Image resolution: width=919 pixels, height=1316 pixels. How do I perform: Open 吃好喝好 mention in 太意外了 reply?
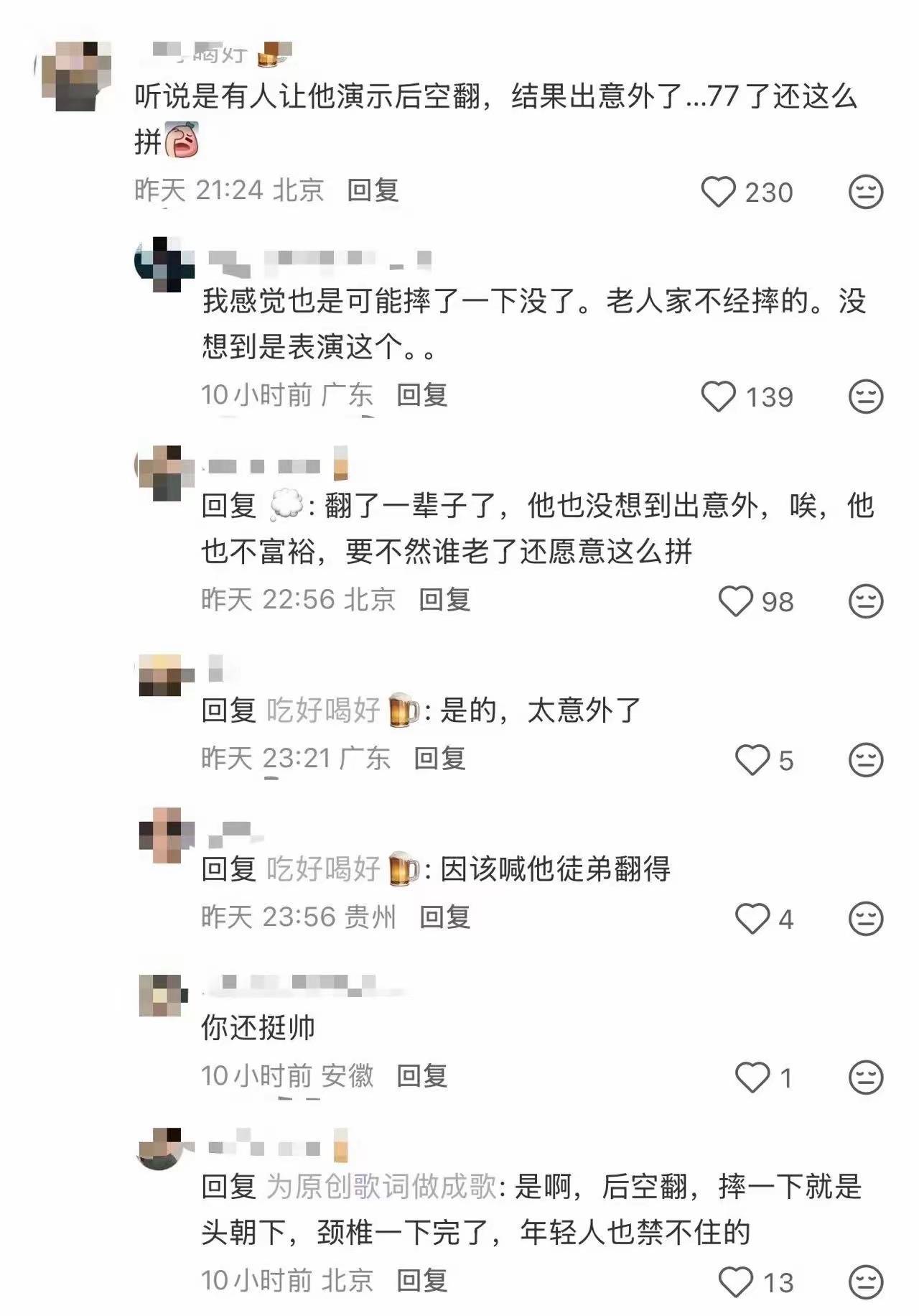click(323, 711)
